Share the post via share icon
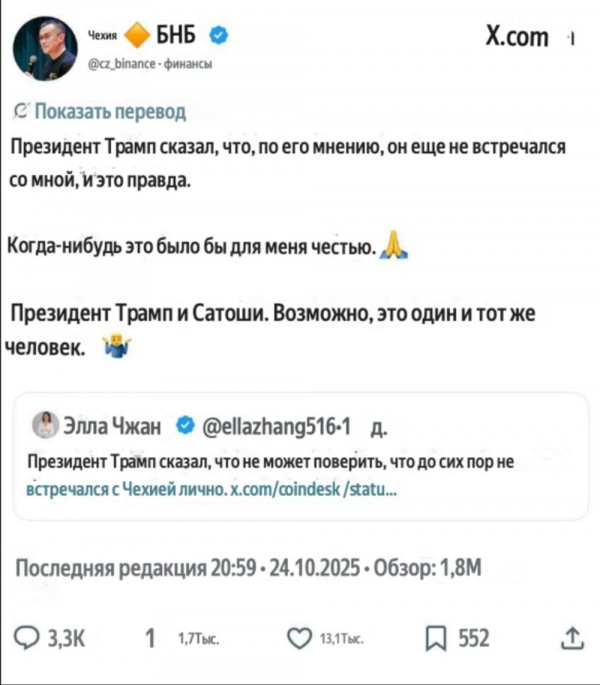The height and width of the screenshot is (685, 600). pyautogui.click(x=571, y=637)
